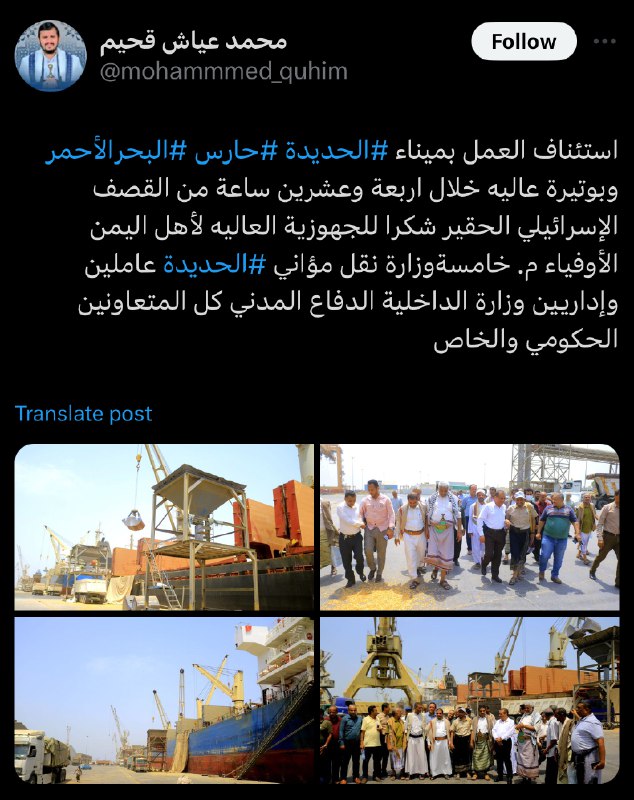Viewport: 634px width, 800px height.
Task: Open the photo of officials walking
Action: (469, 527)
